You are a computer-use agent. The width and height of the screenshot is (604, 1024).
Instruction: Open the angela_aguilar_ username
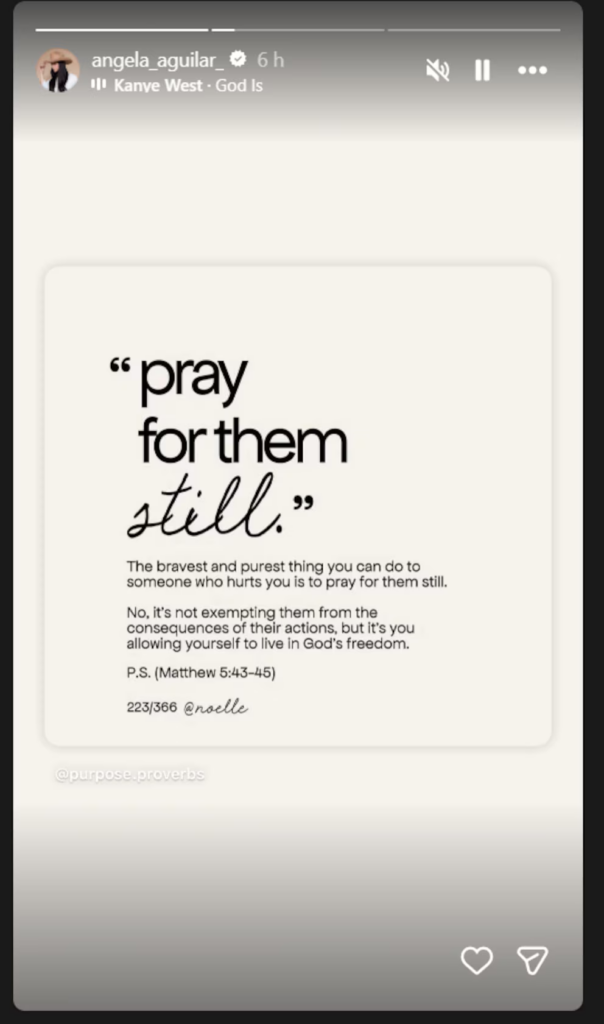click(x=158, y=60)
